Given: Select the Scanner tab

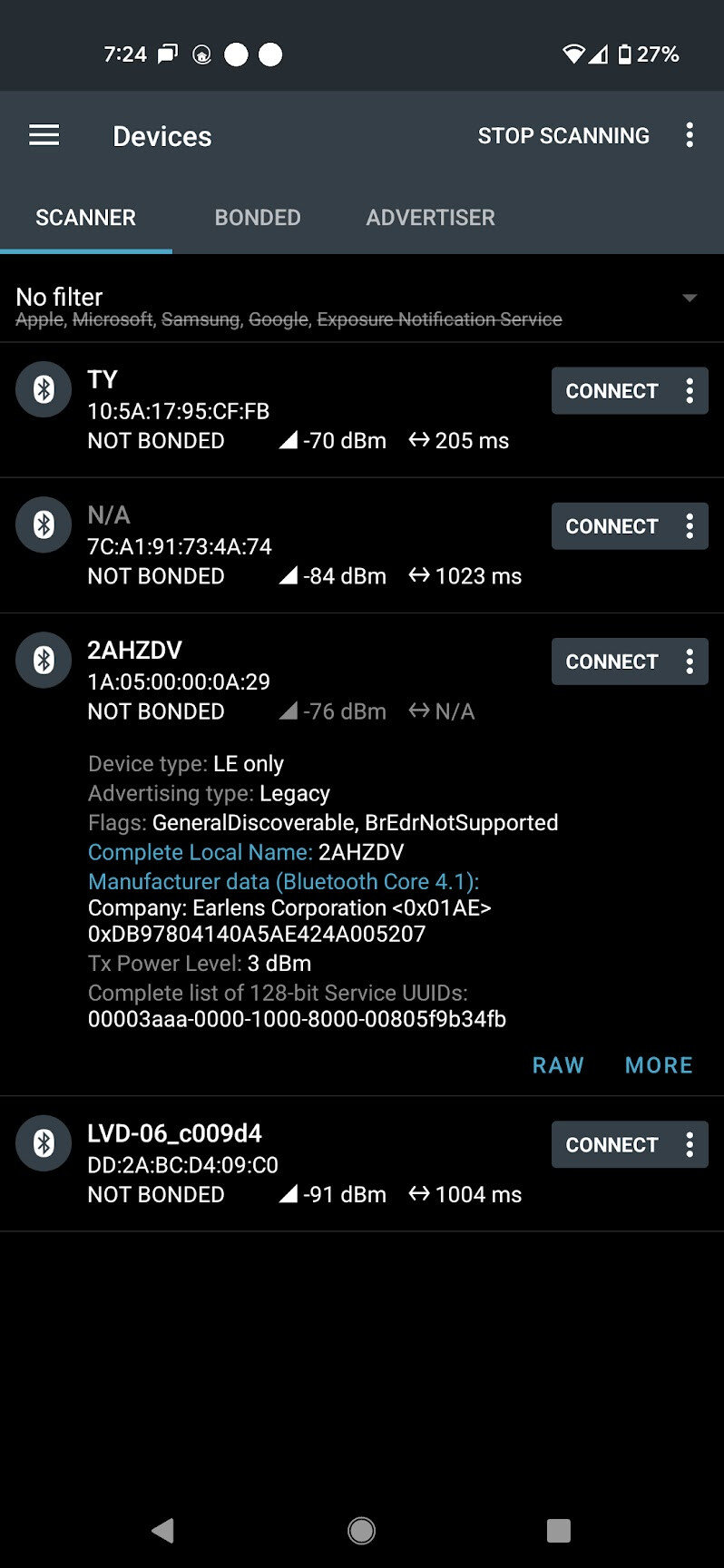Looking at the screenshot, I should tap(85, 218).
